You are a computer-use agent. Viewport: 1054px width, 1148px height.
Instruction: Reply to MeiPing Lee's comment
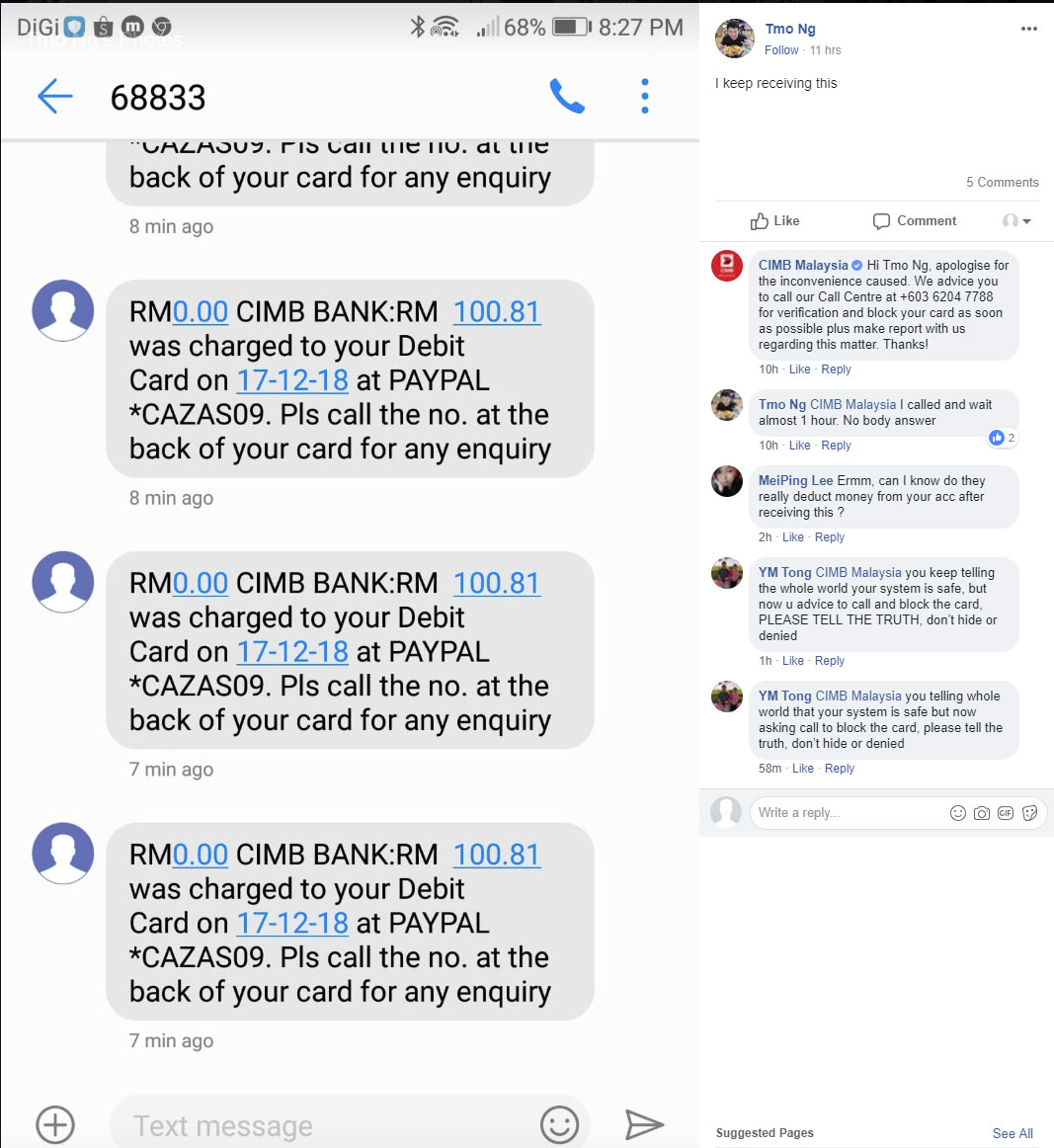tap(830, 537)
